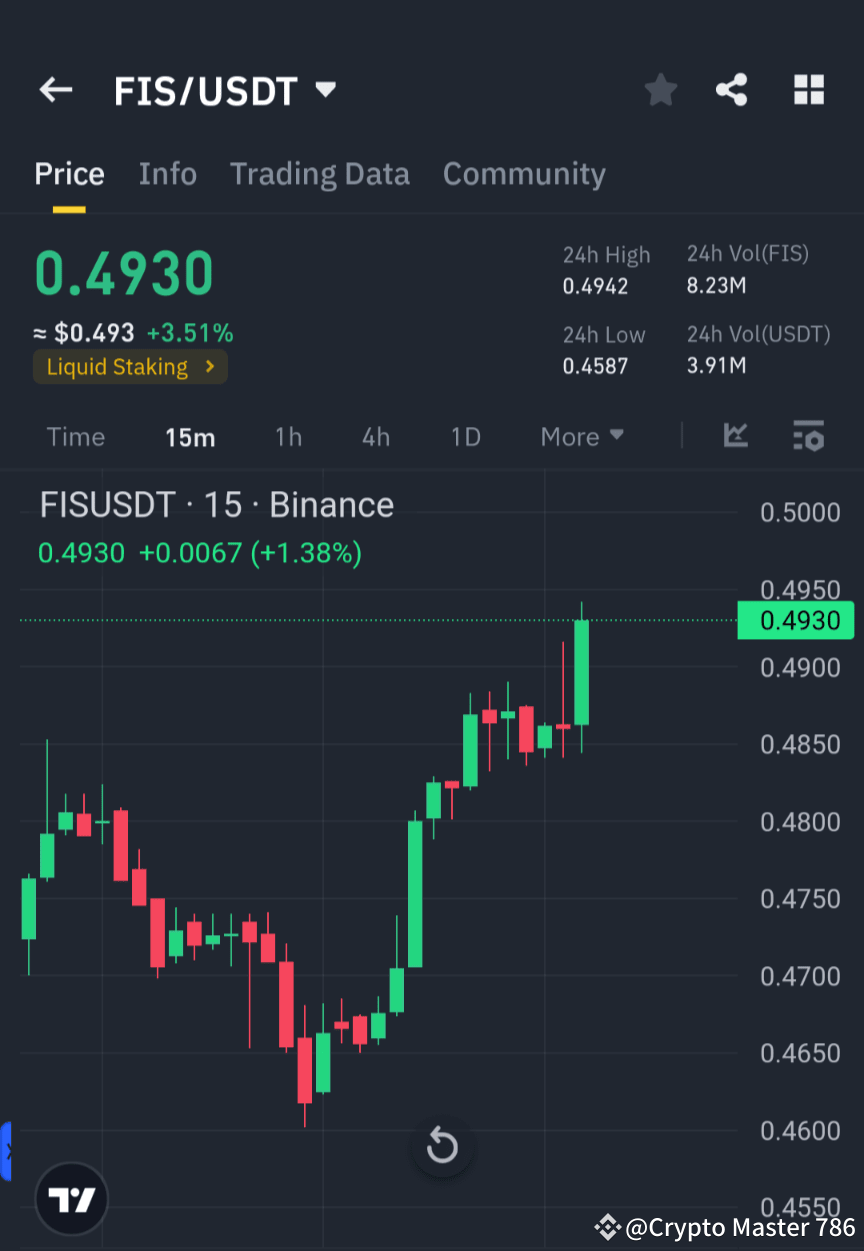Select the 4h timeframe option

[375, 436]
